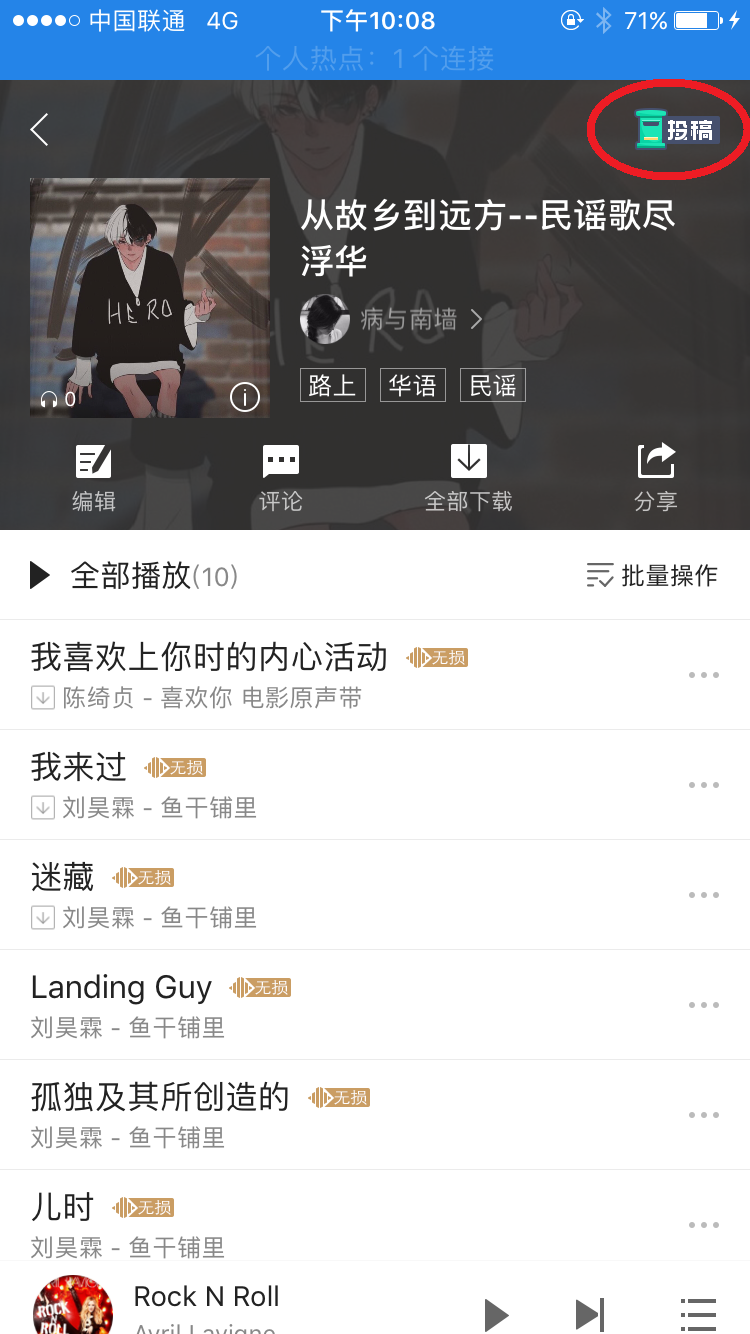Tap the battery indicator in status bar
This screenshot has width=750, height=1334.
tap(696, 19)
